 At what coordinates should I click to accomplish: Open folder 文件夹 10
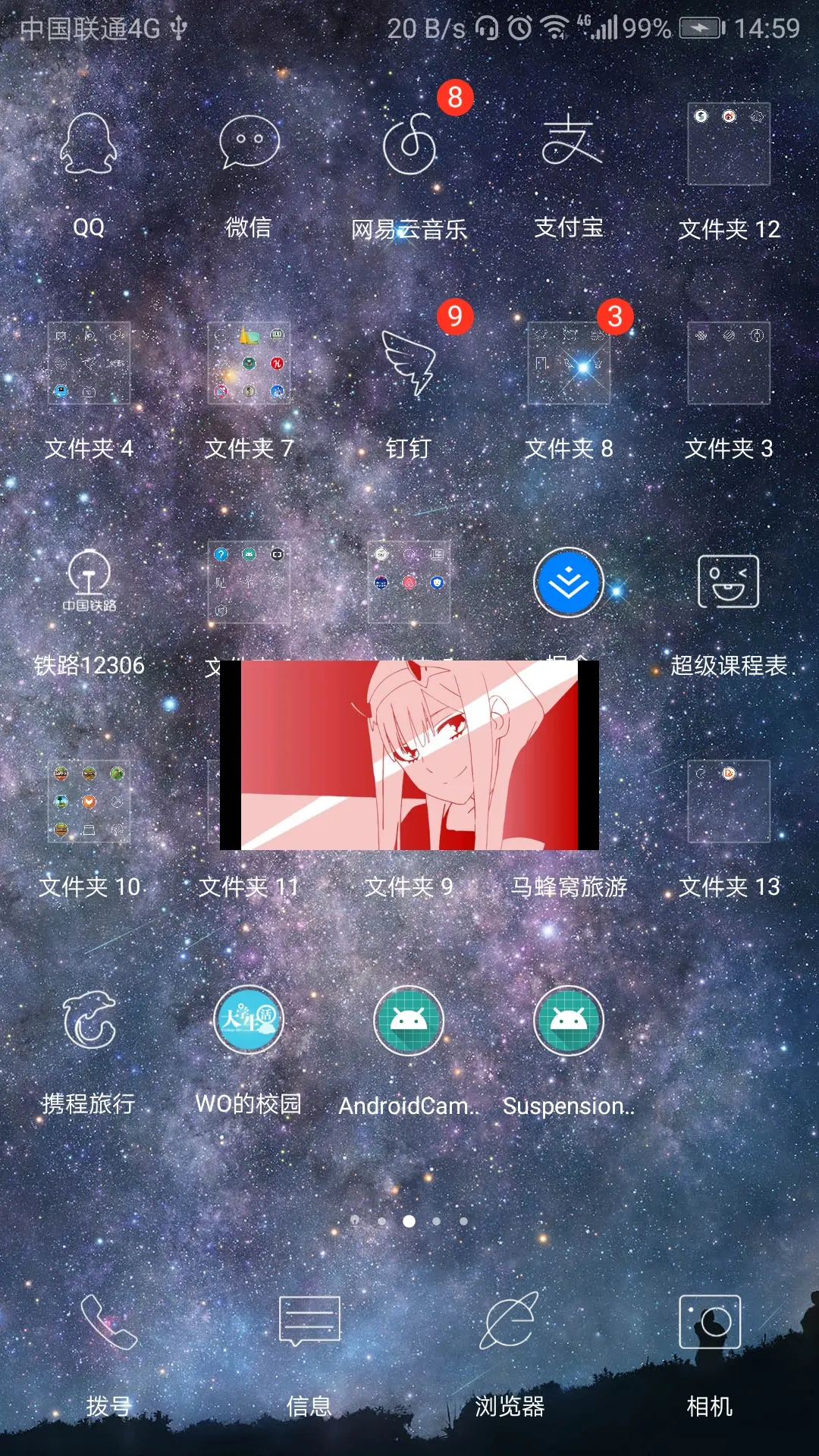[x=89, y=802]
